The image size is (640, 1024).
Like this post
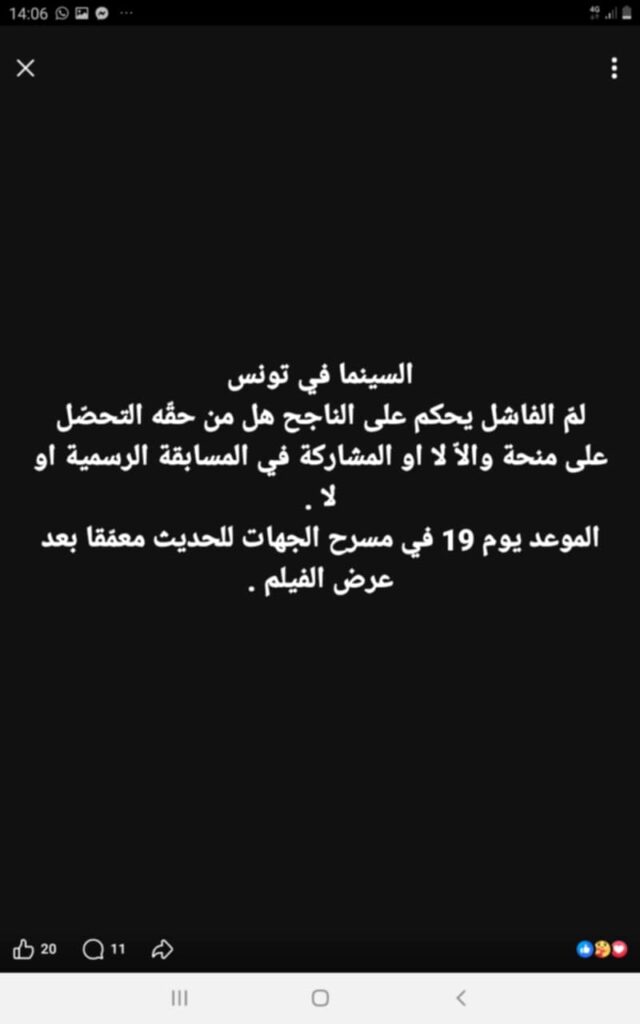[24, 949]
